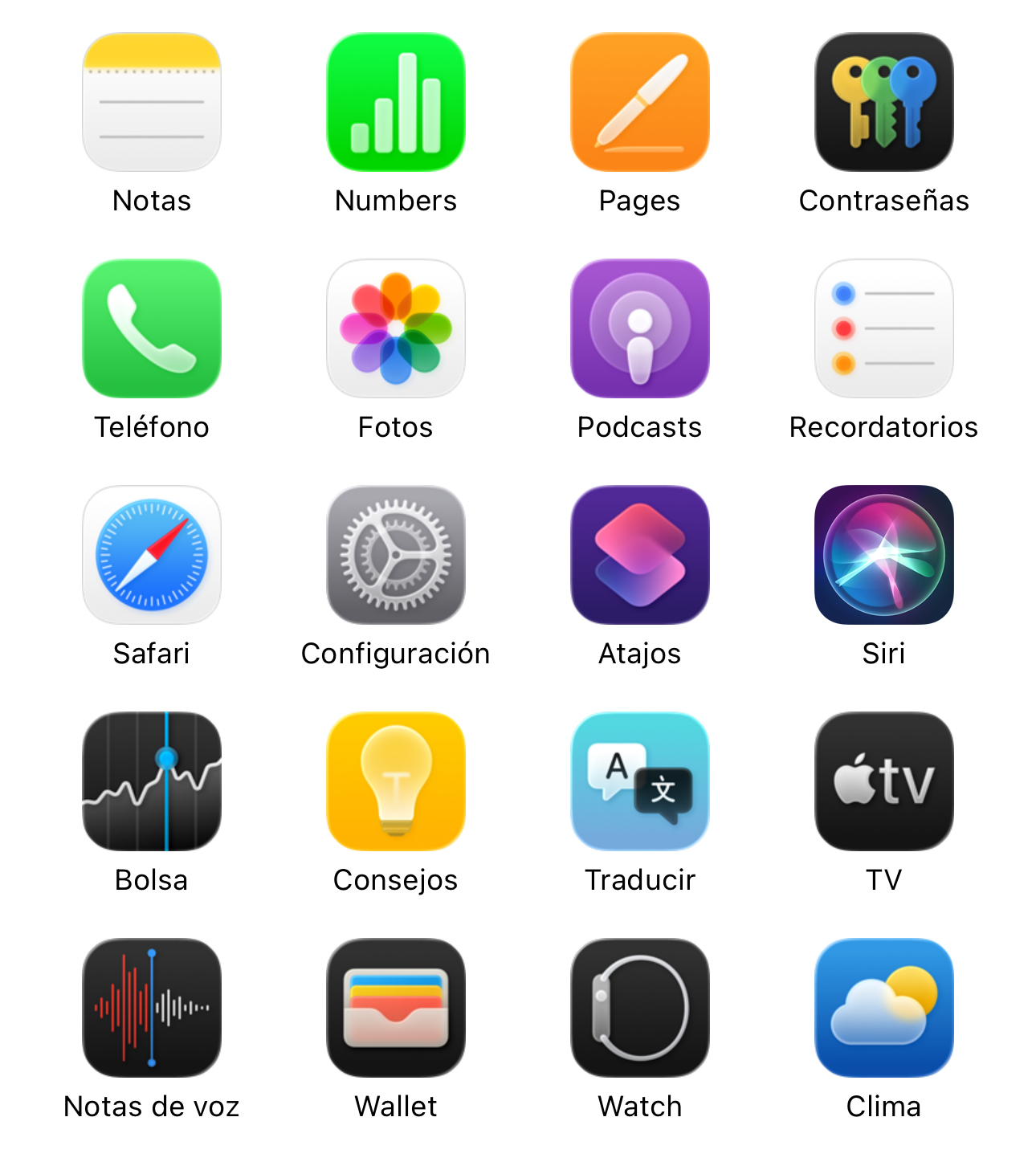Open the Atajos app
Image resolution: width=1036 pixels, height=1166 pixels.
click(640, 555)
